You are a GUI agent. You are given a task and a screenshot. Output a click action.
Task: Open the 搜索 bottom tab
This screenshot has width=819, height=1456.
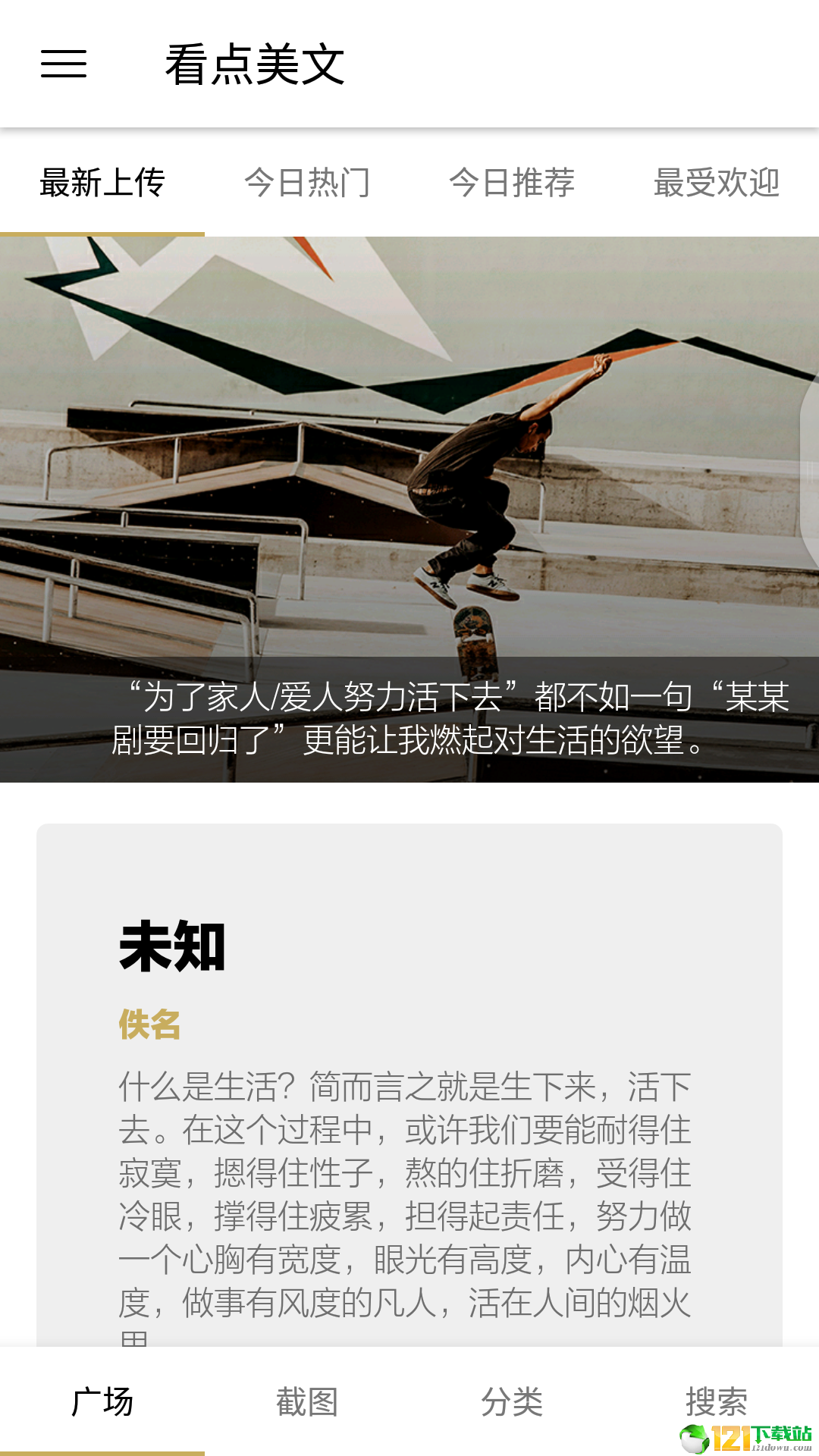(x=716, y=1400)
